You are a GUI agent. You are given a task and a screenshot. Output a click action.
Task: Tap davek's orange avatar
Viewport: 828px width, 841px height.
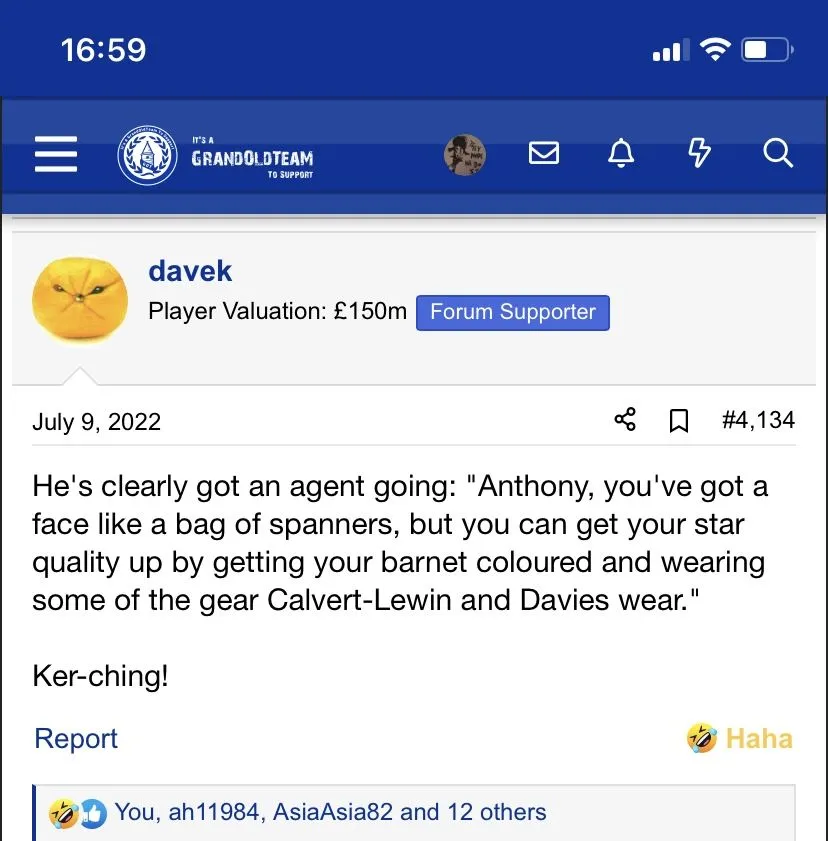coord(79,297)
